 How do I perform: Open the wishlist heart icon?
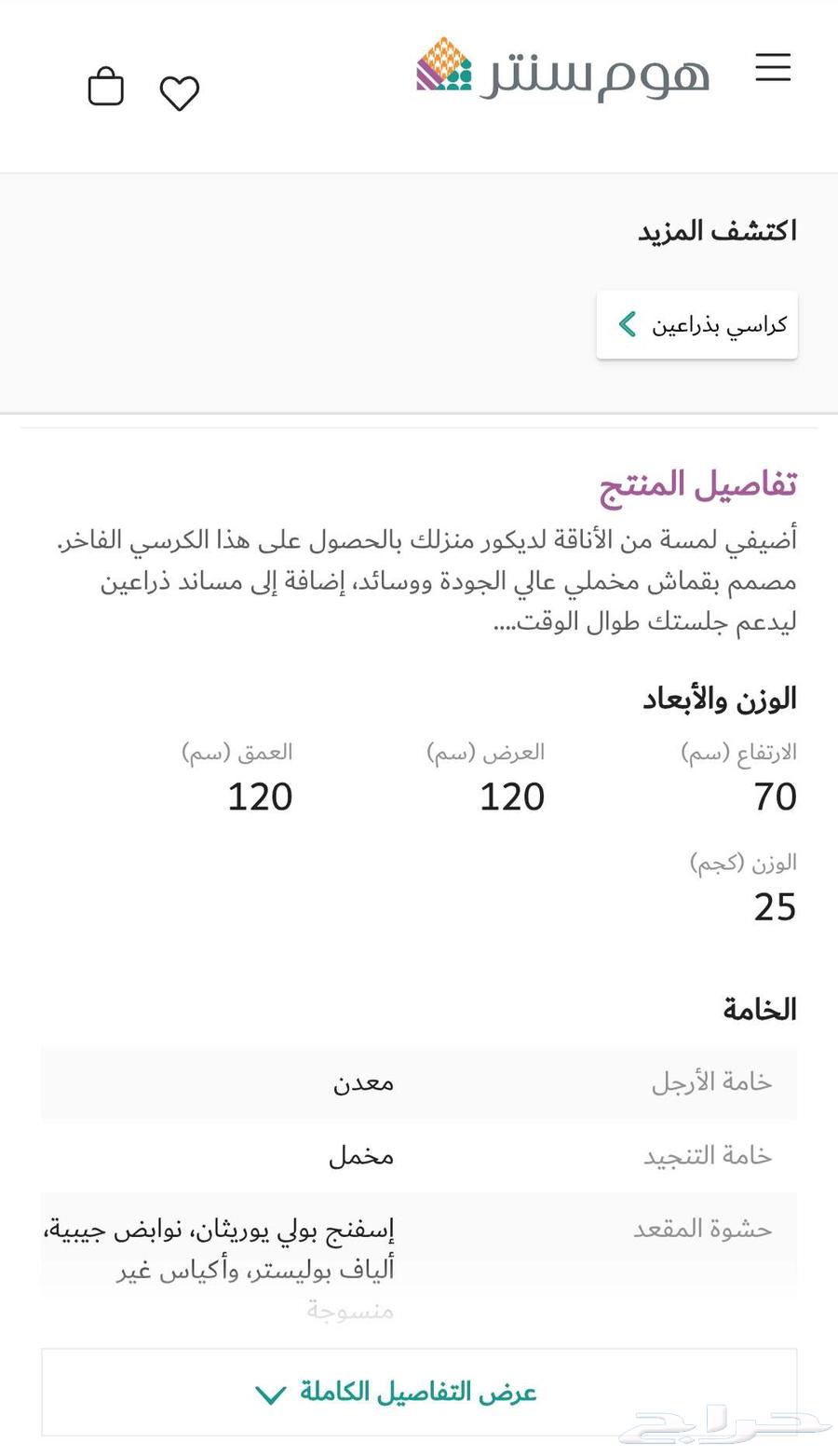[x=180, y=93]
